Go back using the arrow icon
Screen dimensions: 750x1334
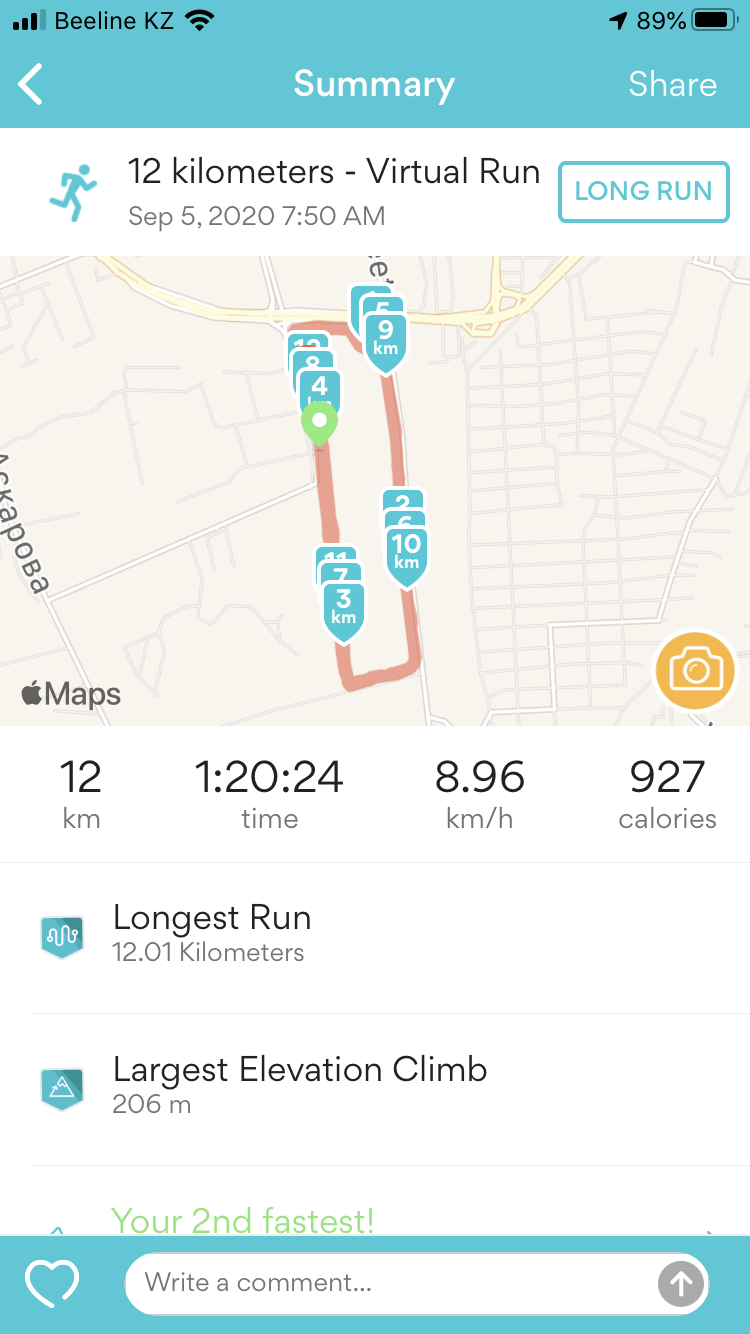click(32, 85)
